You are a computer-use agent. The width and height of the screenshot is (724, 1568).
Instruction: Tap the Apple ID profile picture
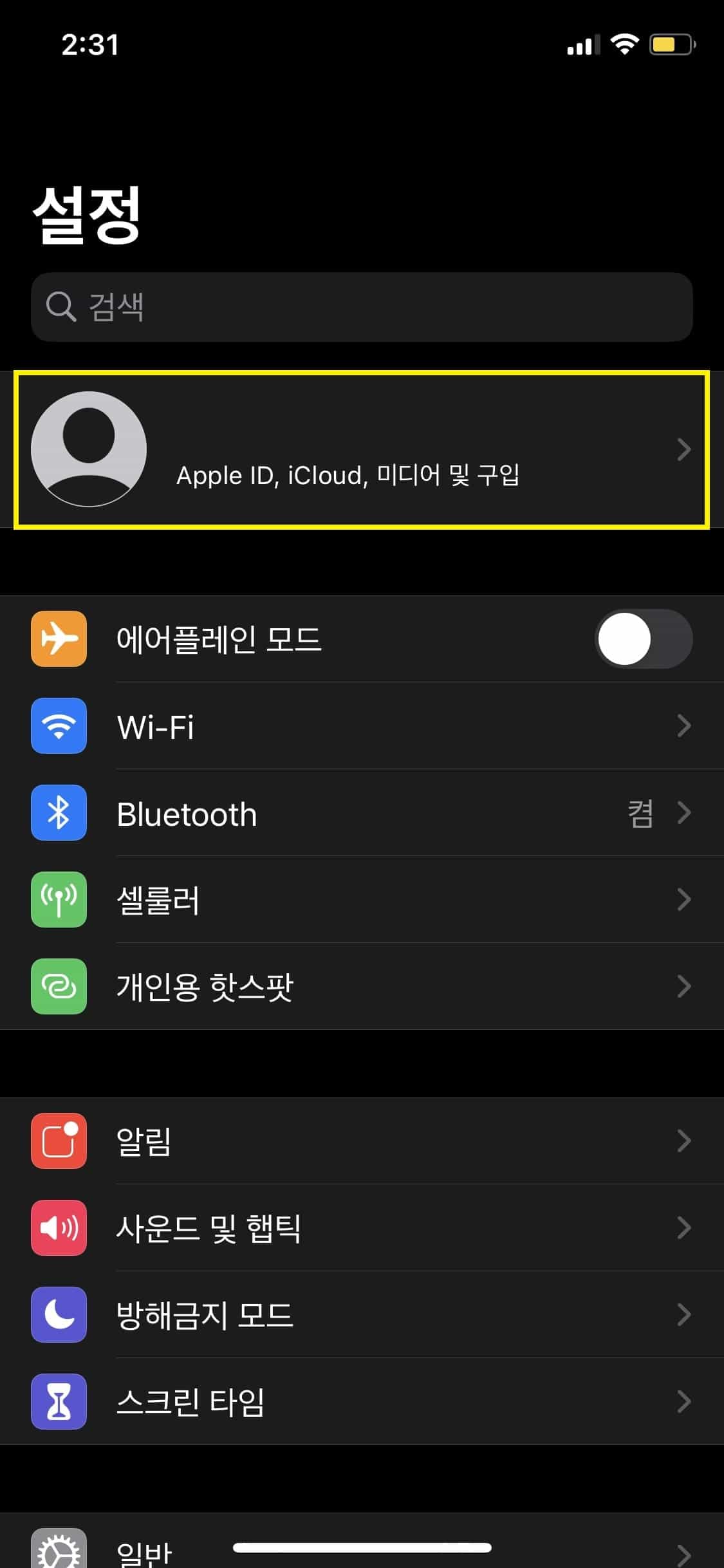[88, 449]
